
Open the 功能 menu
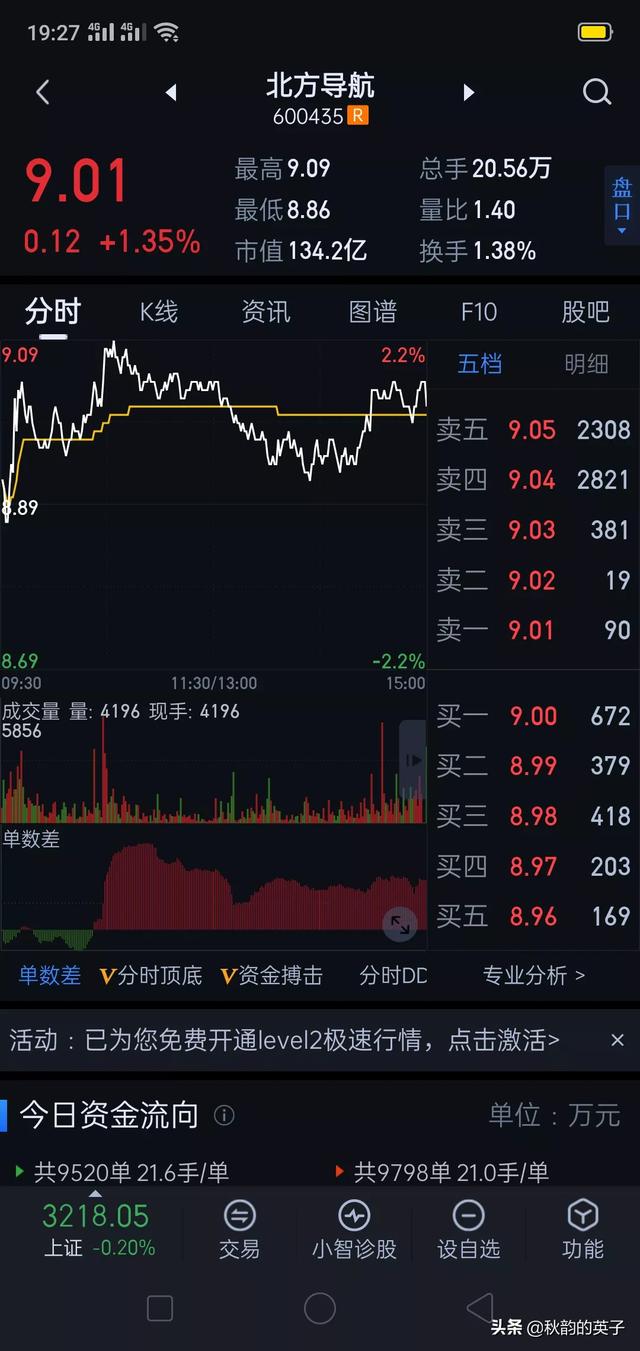[x=583, y=1229]
